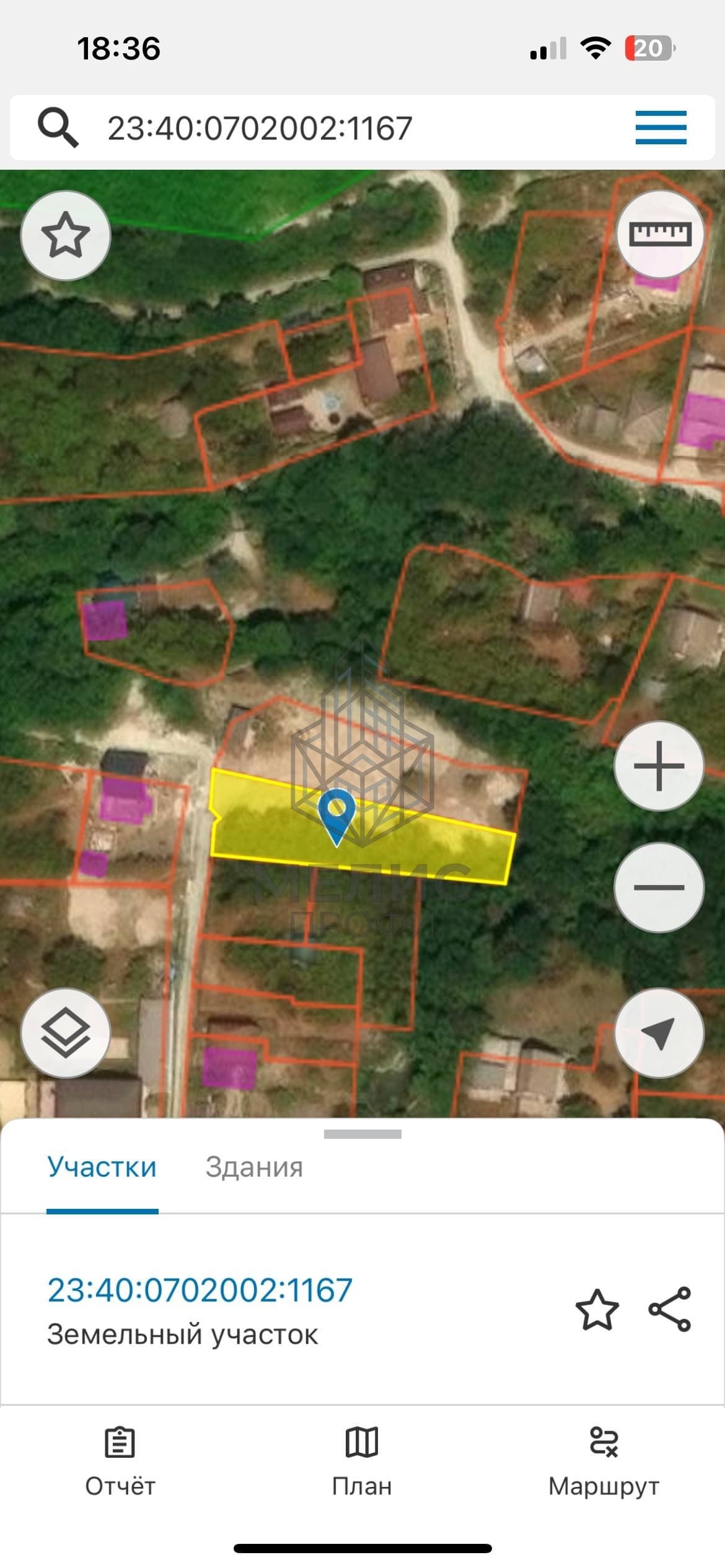This screenshot has width=725, height=1568.
Task: Switch to the Здания tab
Action: pos(254,1167)
